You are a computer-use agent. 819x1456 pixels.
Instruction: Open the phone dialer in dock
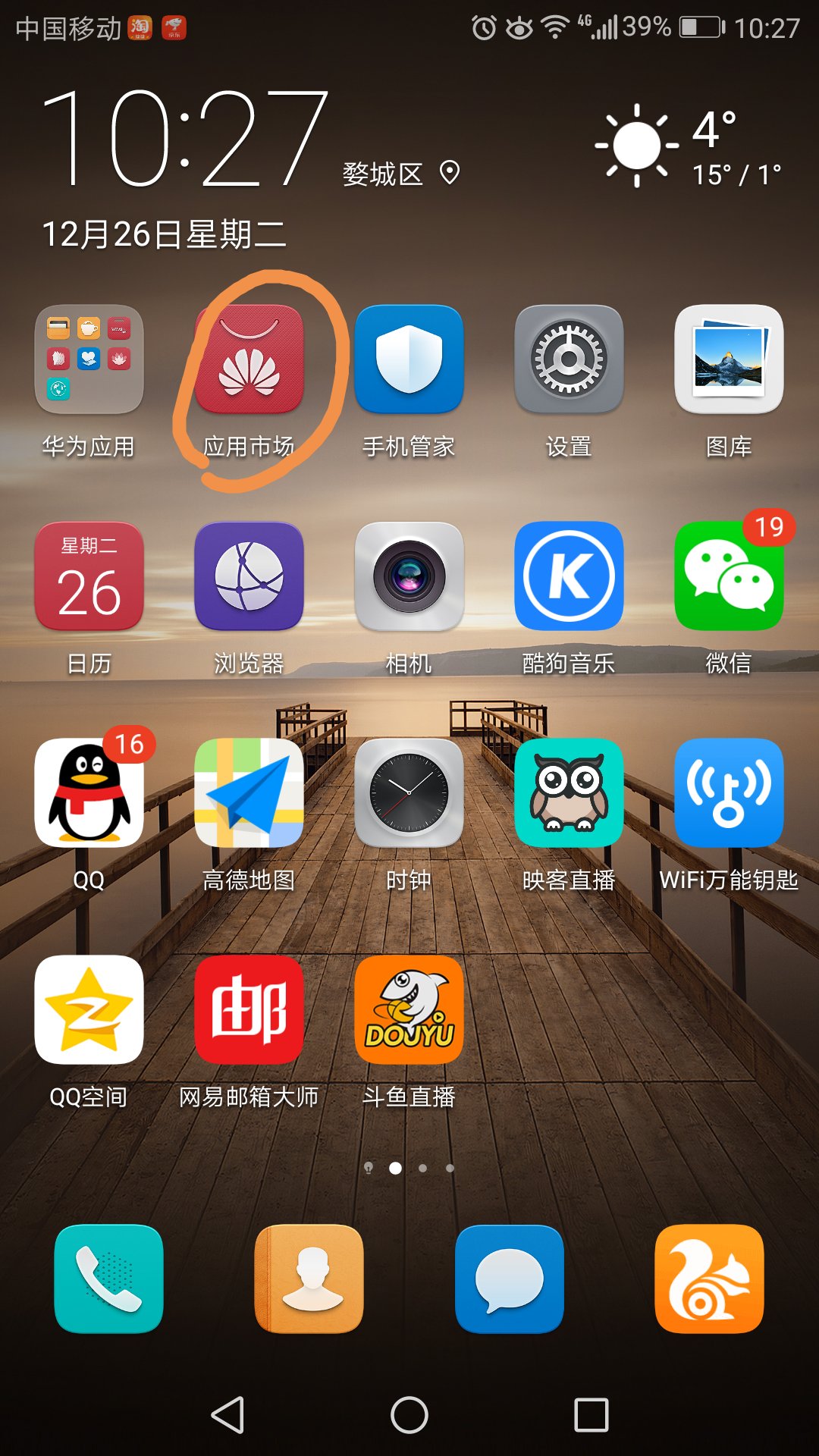click(108, 1279)
